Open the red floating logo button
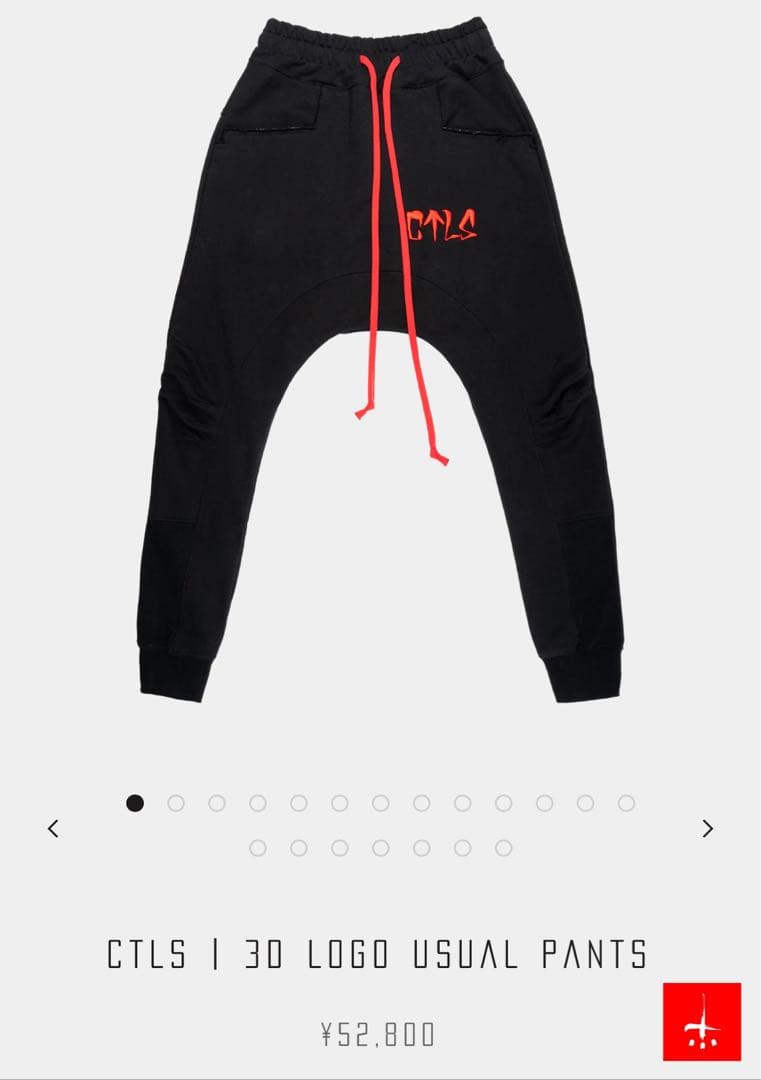This screenshot has height=1080, width=761. pyautogui.click(x=702, y=1021)
